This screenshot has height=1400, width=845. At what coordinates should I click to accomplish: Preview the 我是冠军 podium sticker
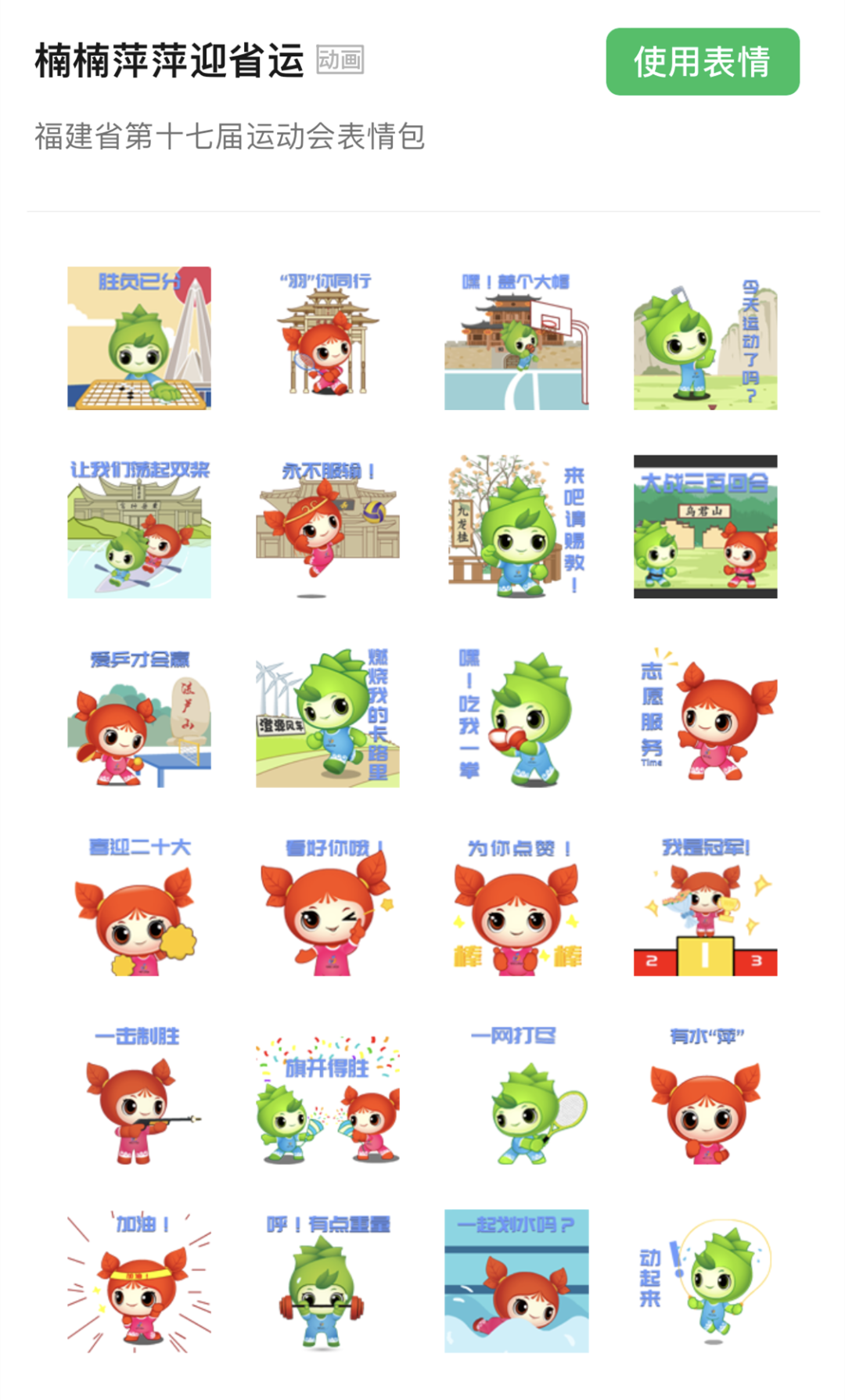pos(705,905)
